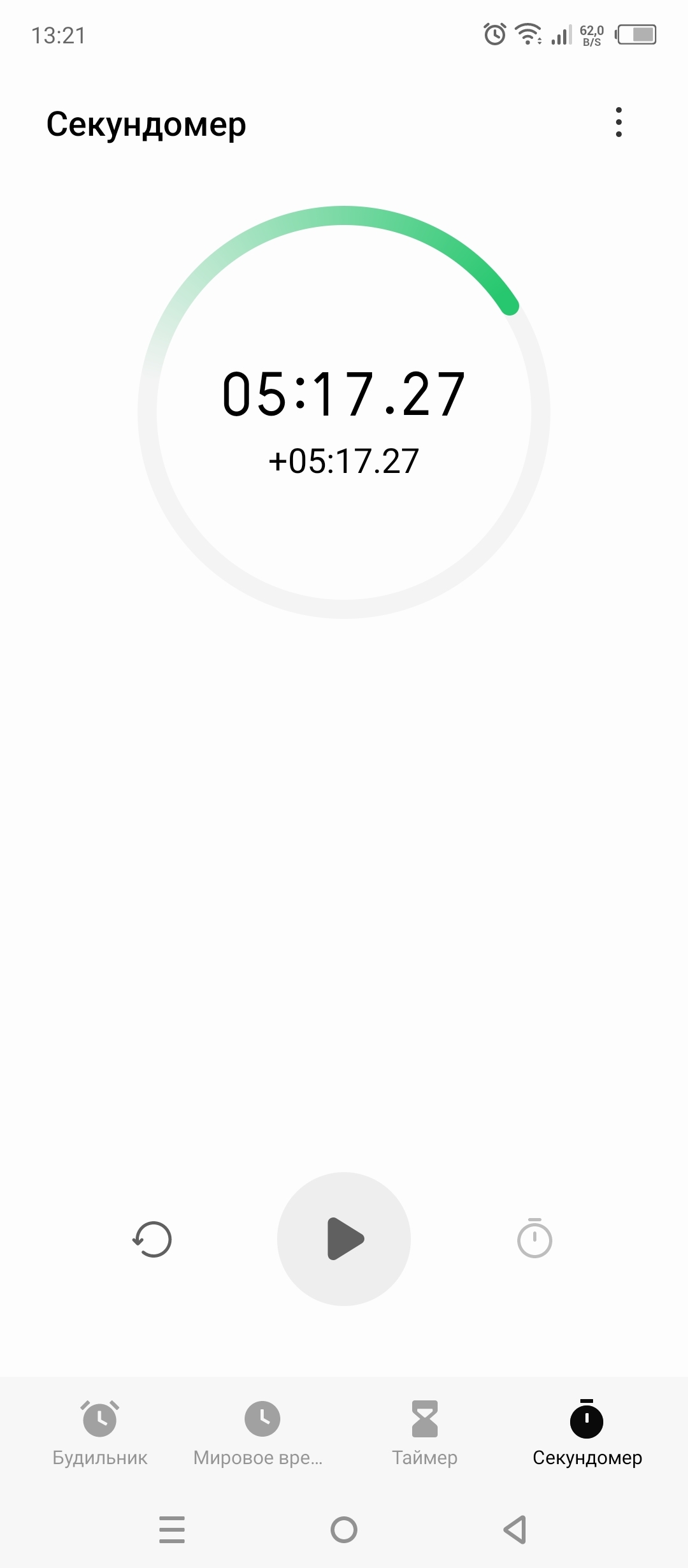This screenshot has width=688, height=1568.
Task: Tap the lap stopwatch icon
Action: pos(534,1238)
